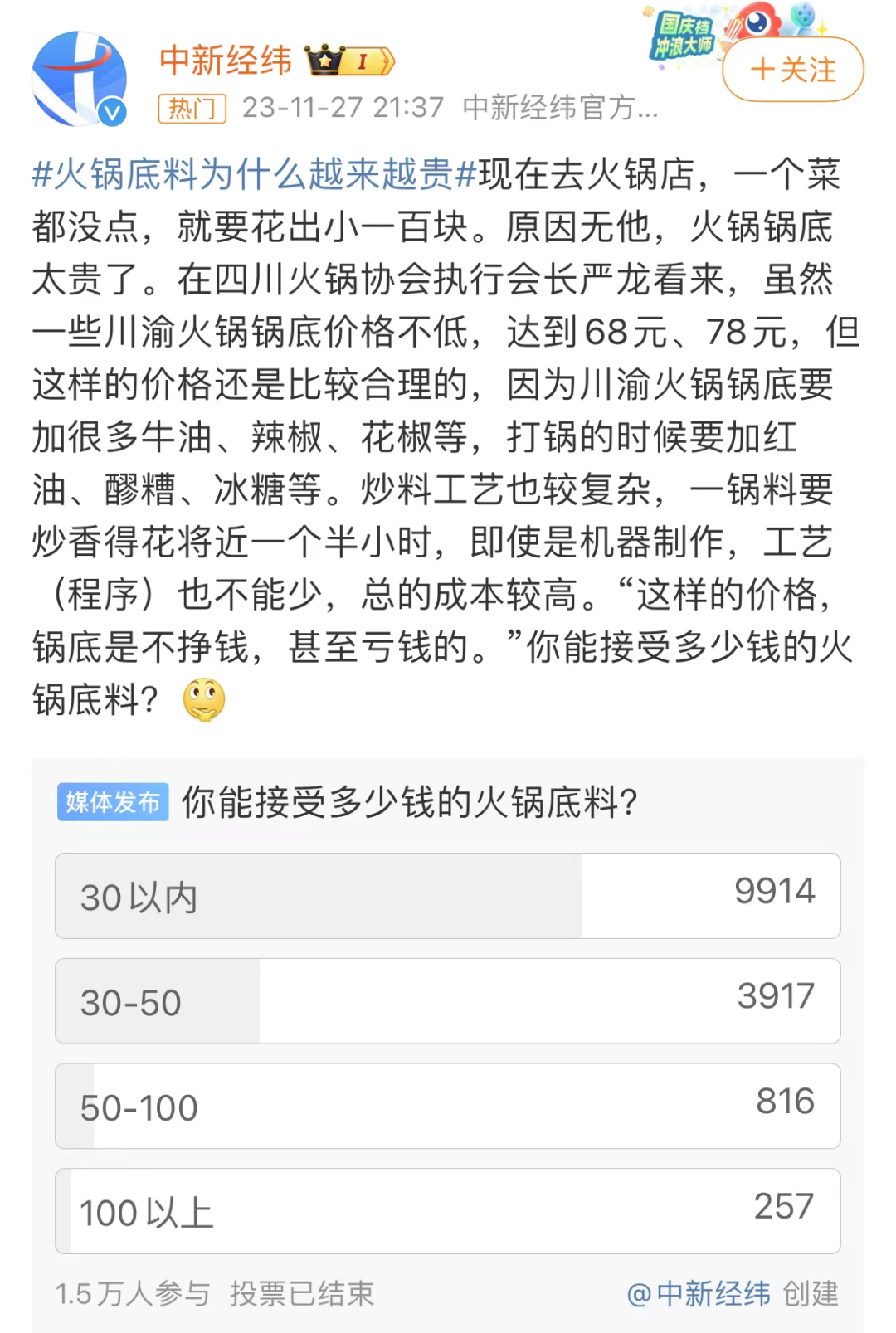Image resolution: width=896 pixels, height=1333 pixels.
Task: Select the 50-100 poll option
Action: coord(447,1107)
